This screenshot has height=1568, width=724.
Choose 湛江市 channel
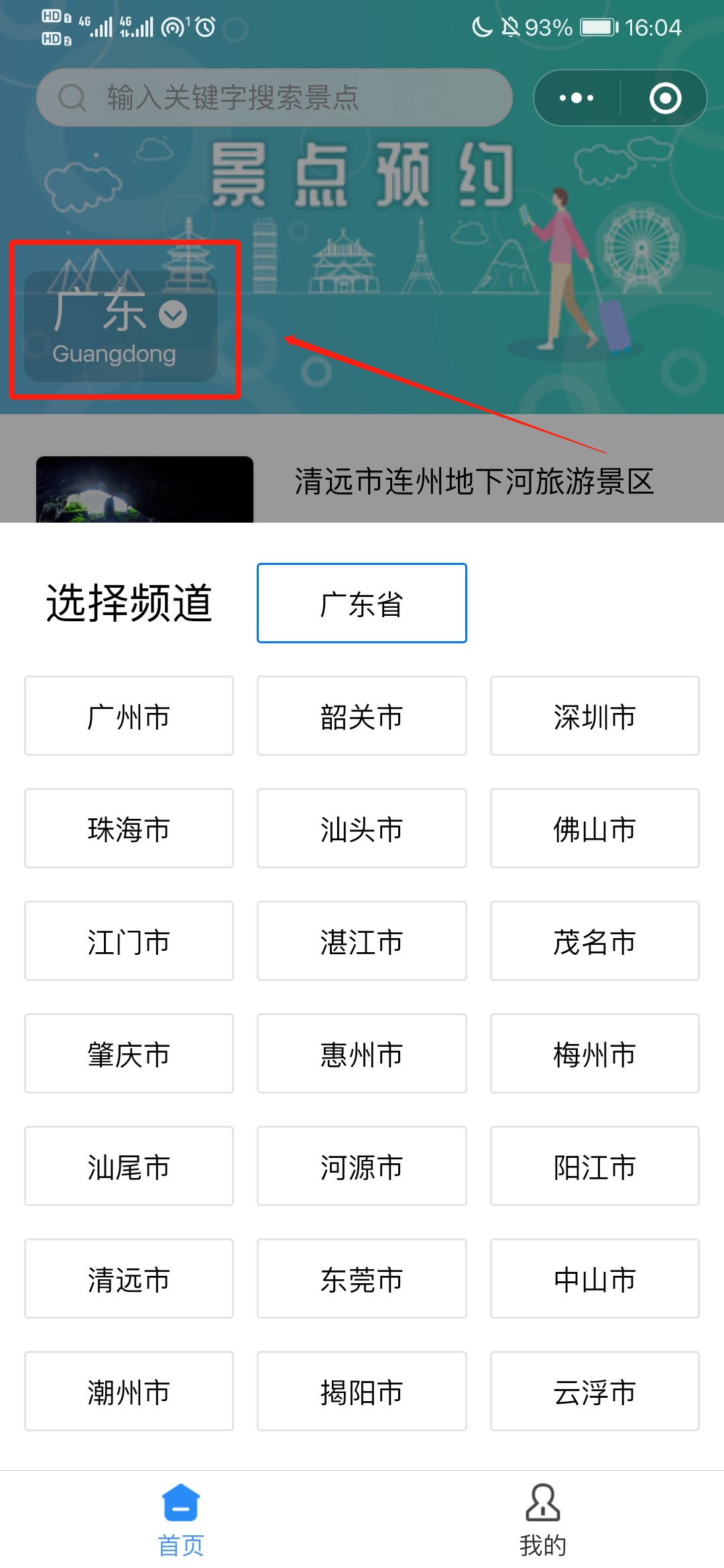pos(361,941)
